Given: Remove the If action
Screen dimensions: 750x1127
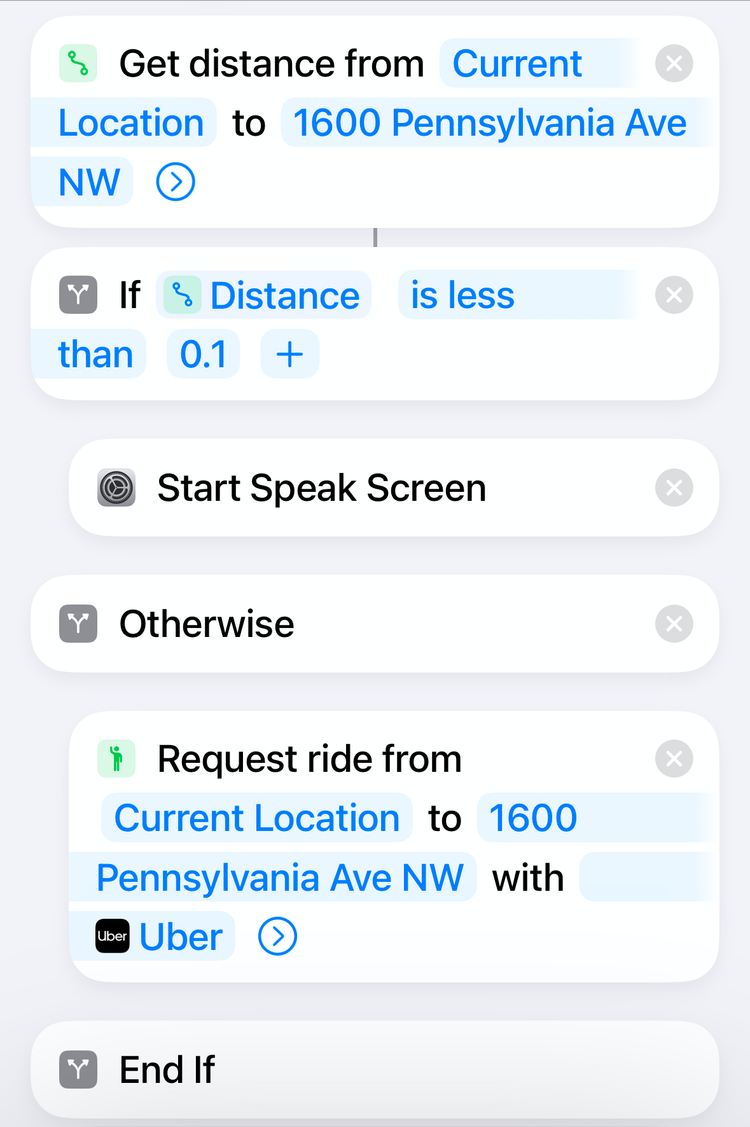Looking at the screenshot, I should pyautogui.click(x=674, y=295).
